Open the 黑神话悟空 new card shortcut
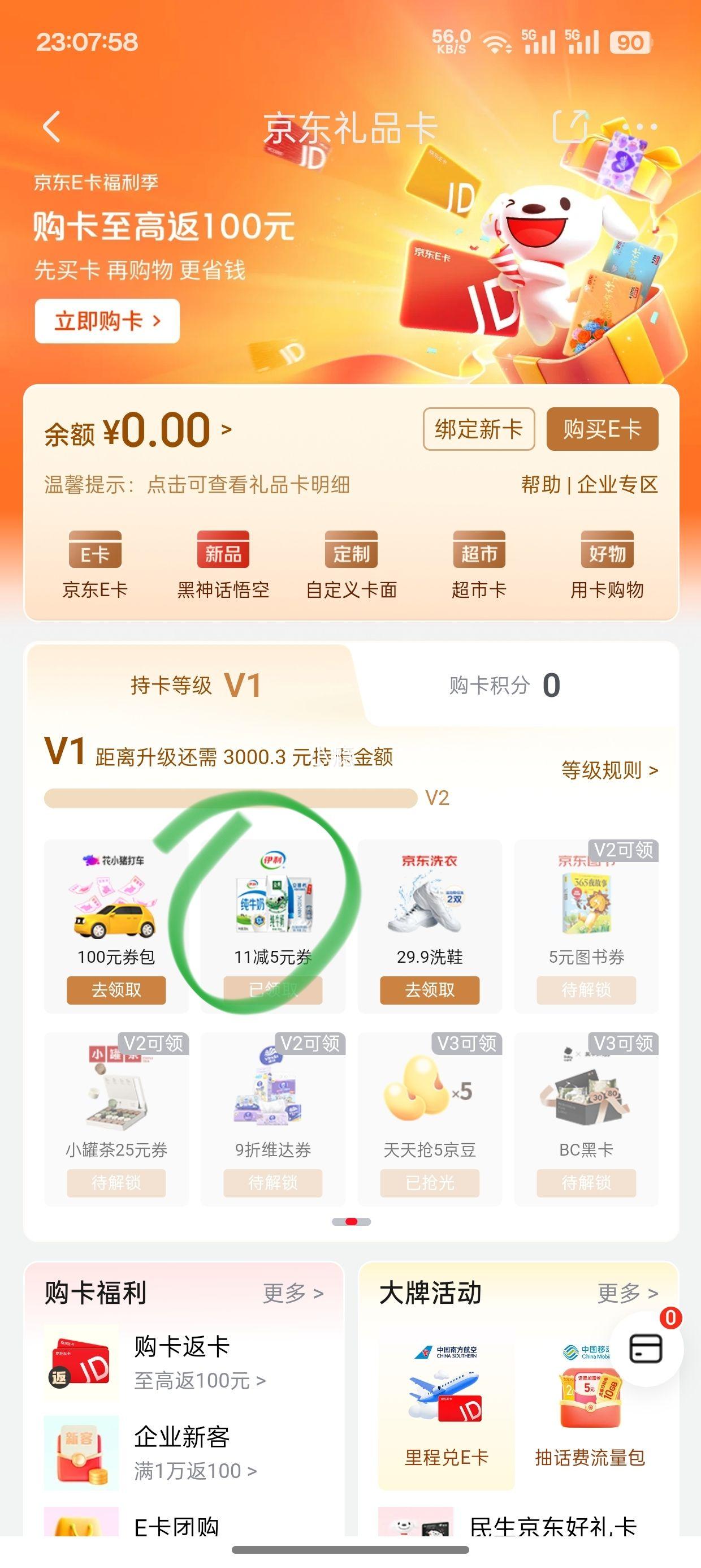 [x=223, y=565]
